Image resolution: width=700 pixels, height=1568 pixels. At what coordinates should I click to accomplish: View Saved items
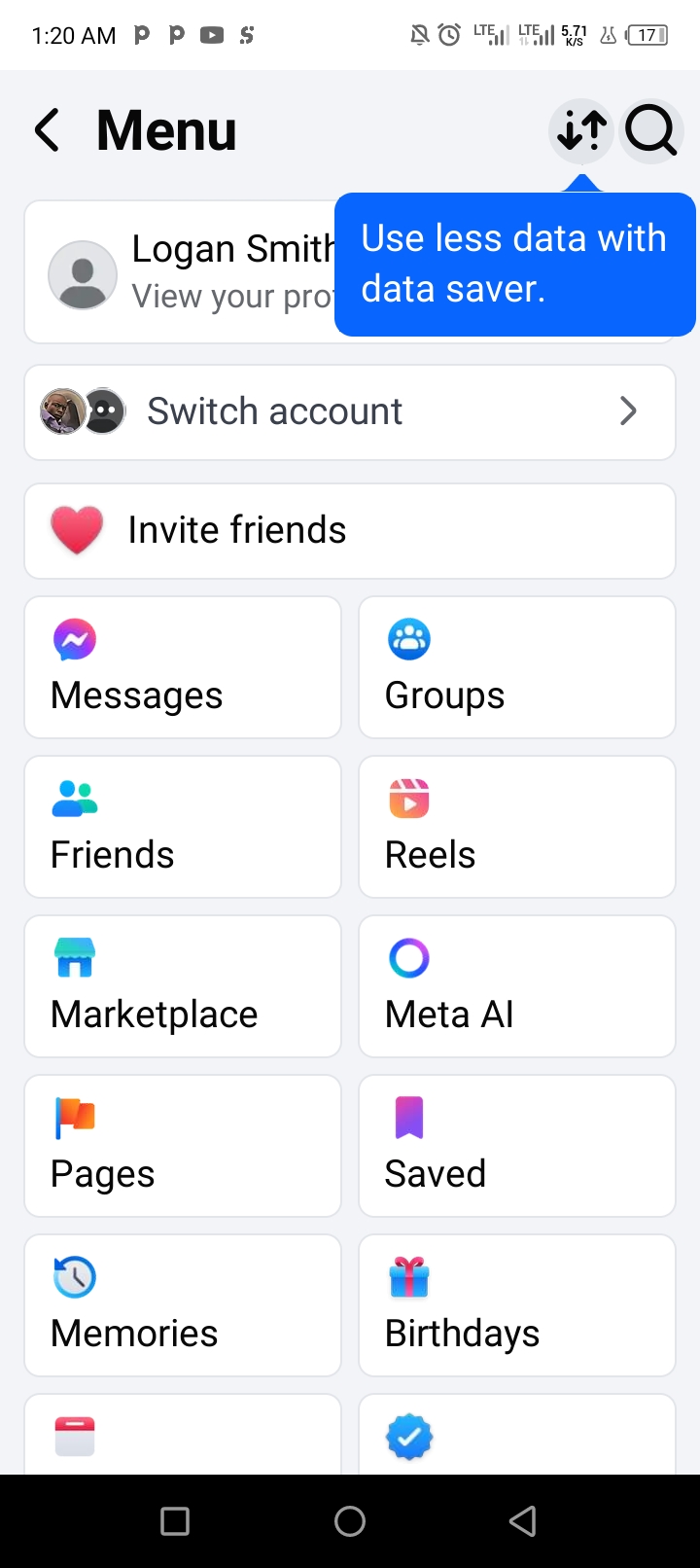click(517, 1146)
